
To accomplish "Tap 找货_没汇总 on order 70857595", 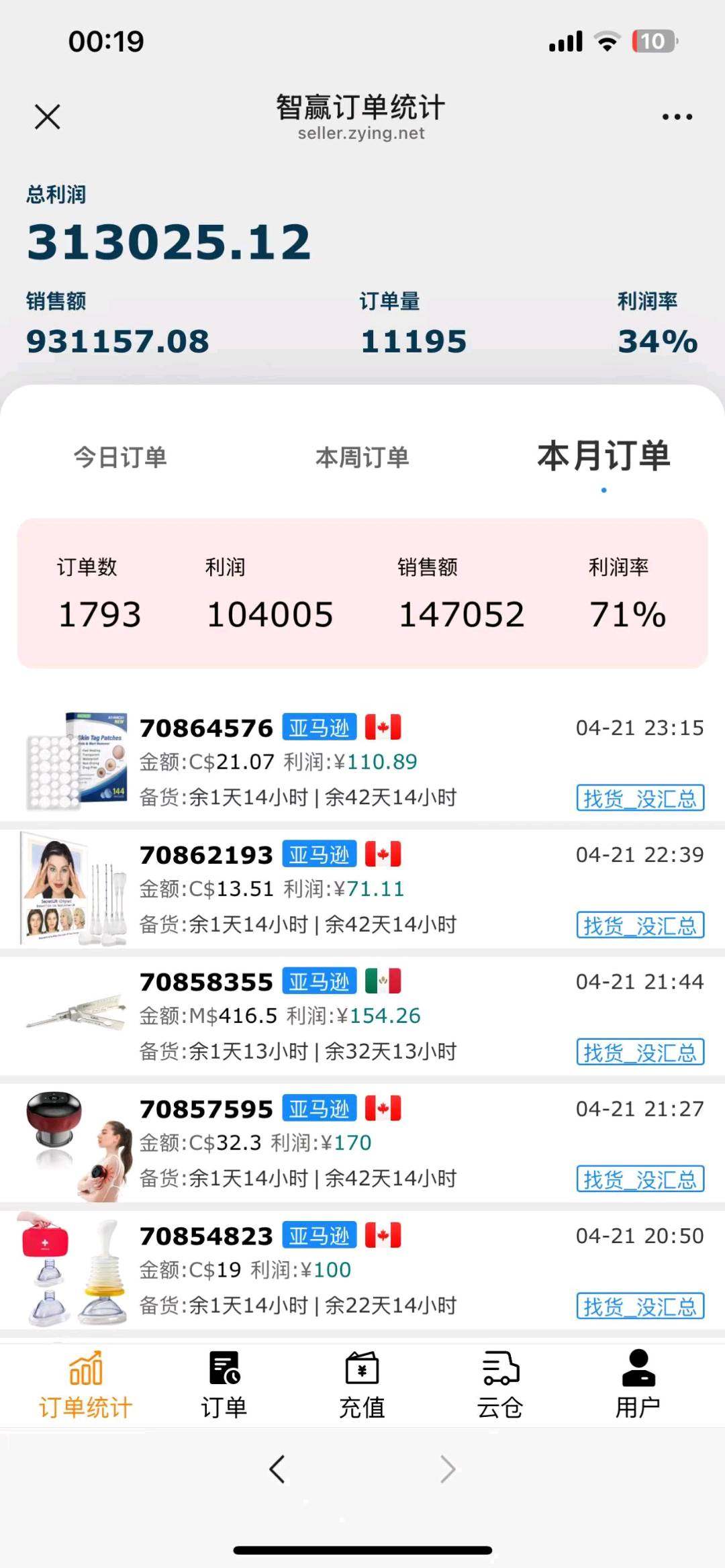I will [x=640, y=1179].
